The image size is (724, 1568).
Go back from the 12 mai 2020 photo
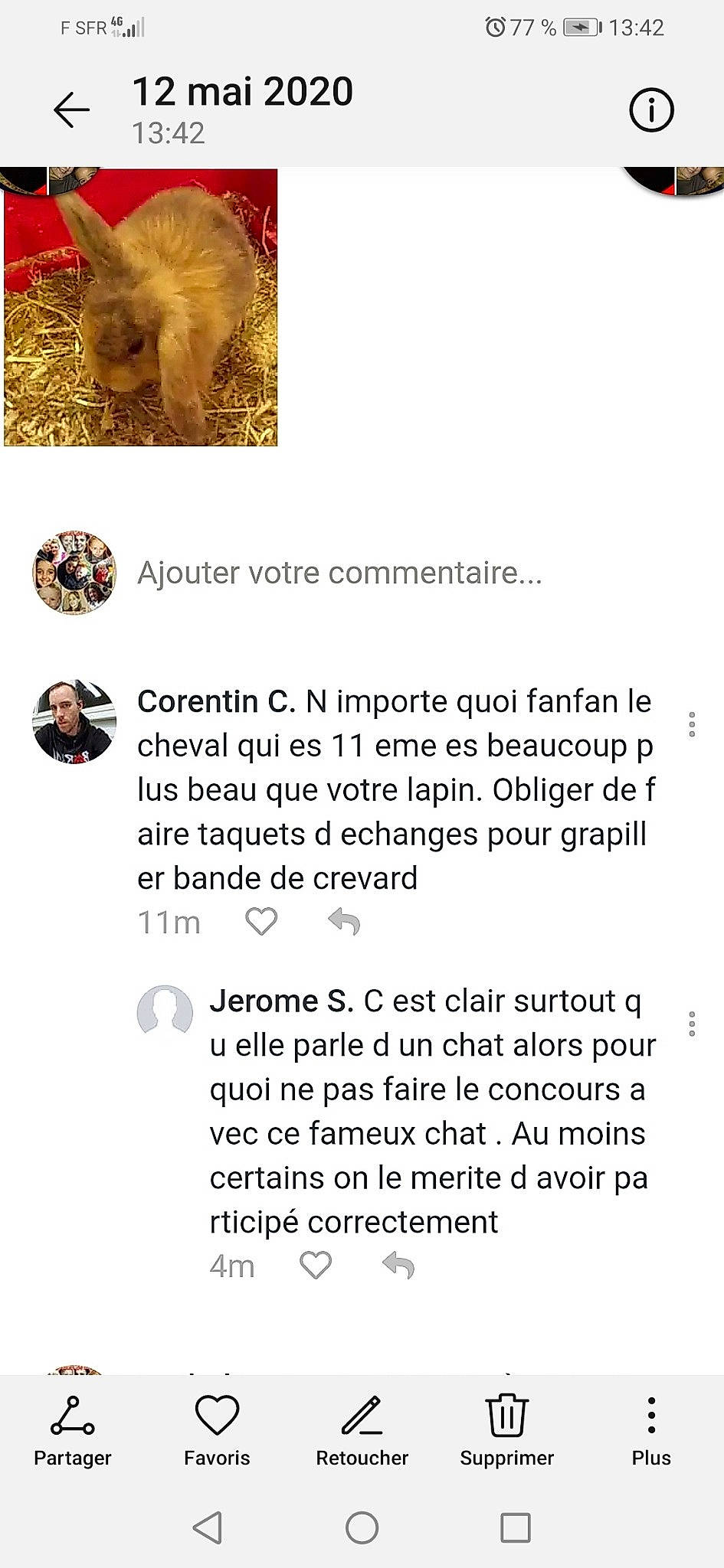(x=71, y=110)
